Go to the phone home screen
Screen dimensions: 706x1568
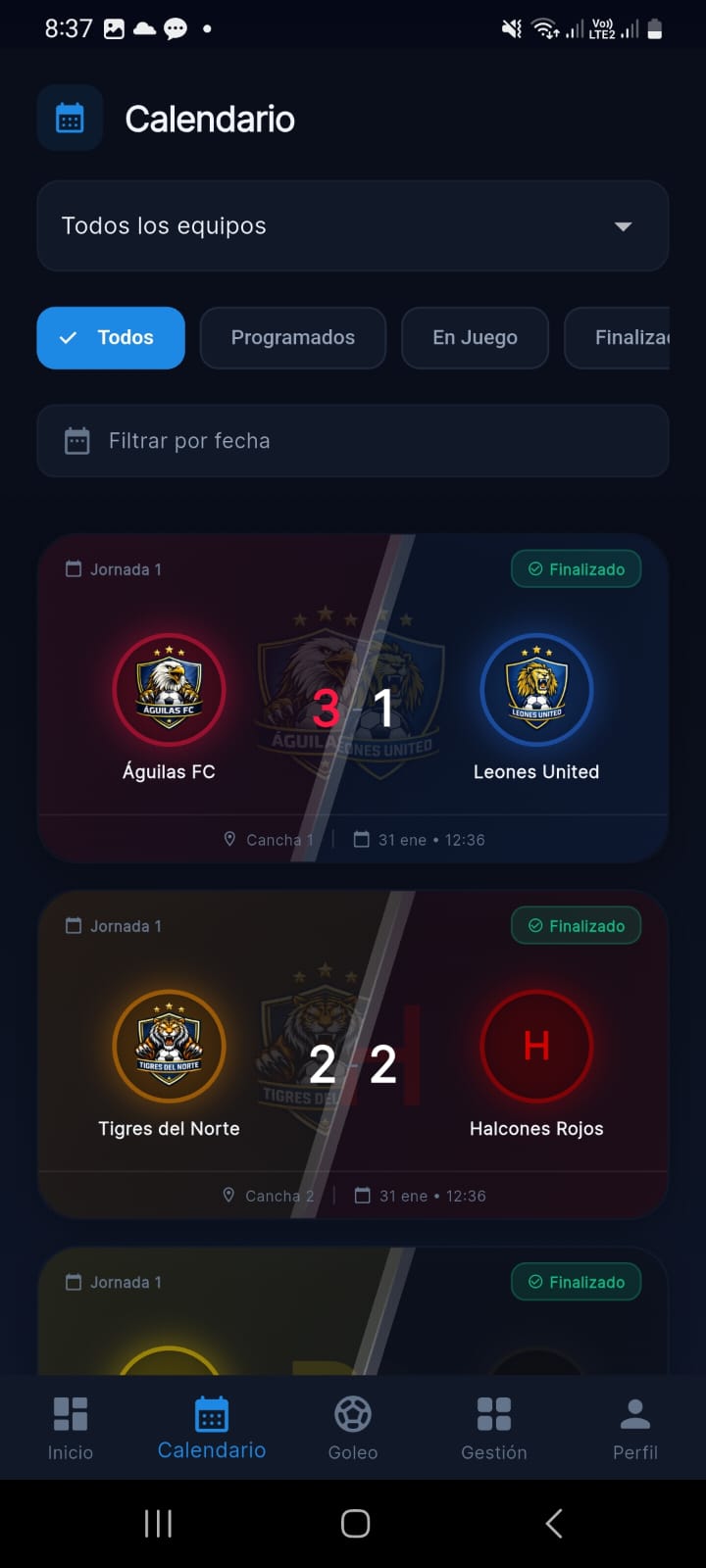355,1523
